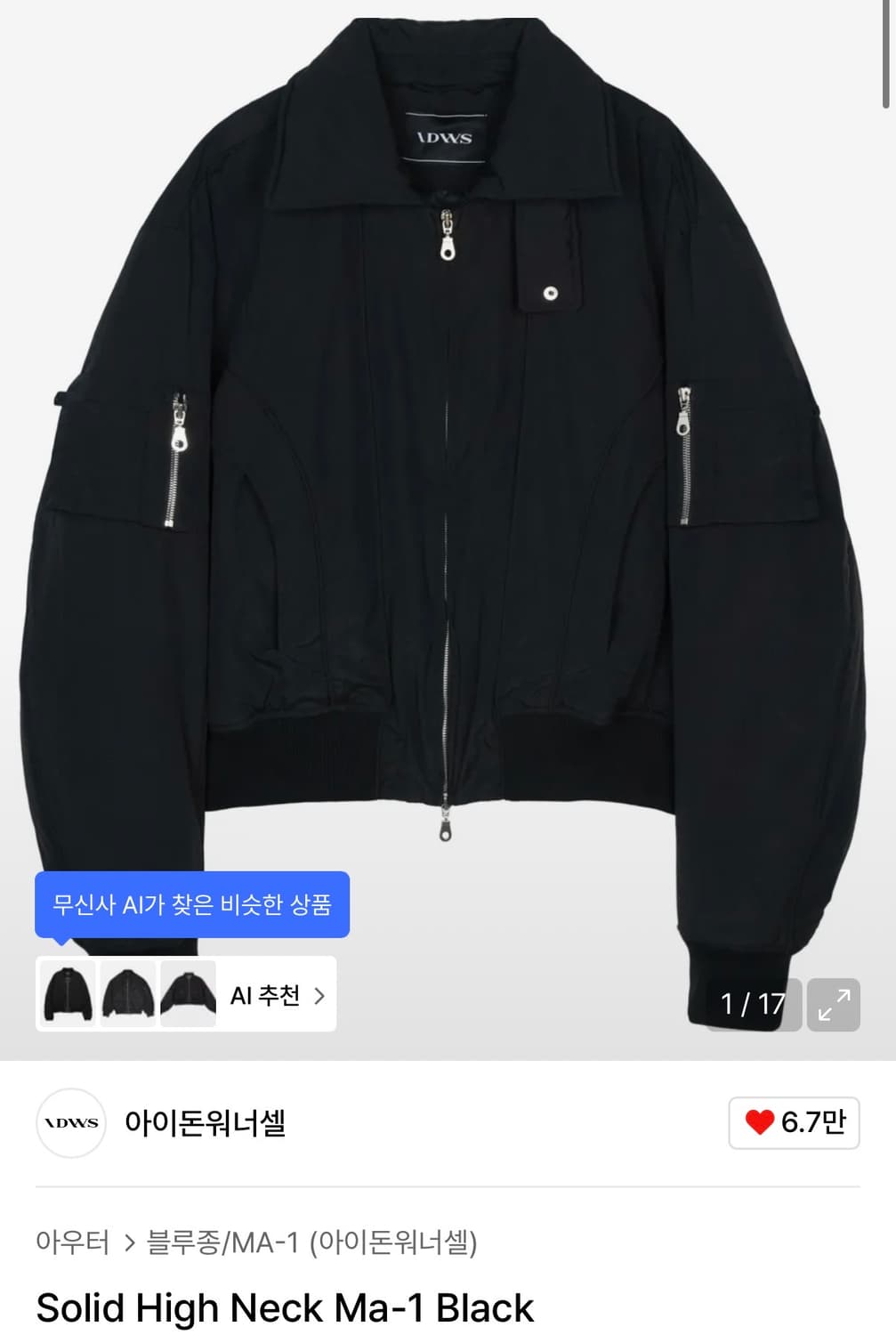Screen dimensions: 896x1335
Task: Select the third AI recommended thumbnail
Action: 188,995
